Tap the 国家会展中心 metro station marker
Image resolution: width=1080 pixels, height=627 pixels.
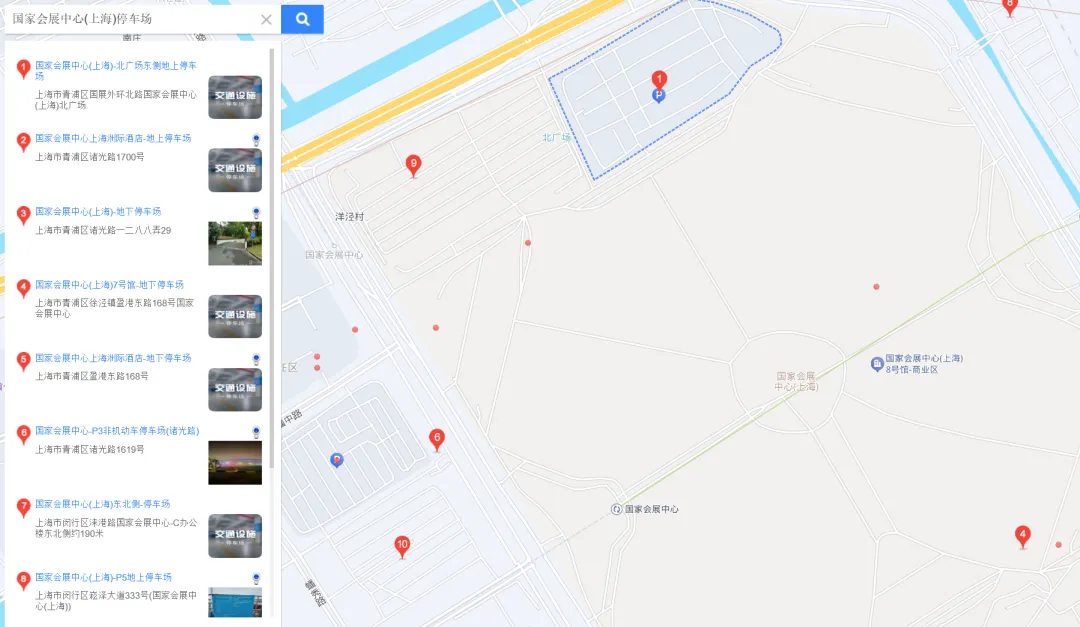pos(617,509)
